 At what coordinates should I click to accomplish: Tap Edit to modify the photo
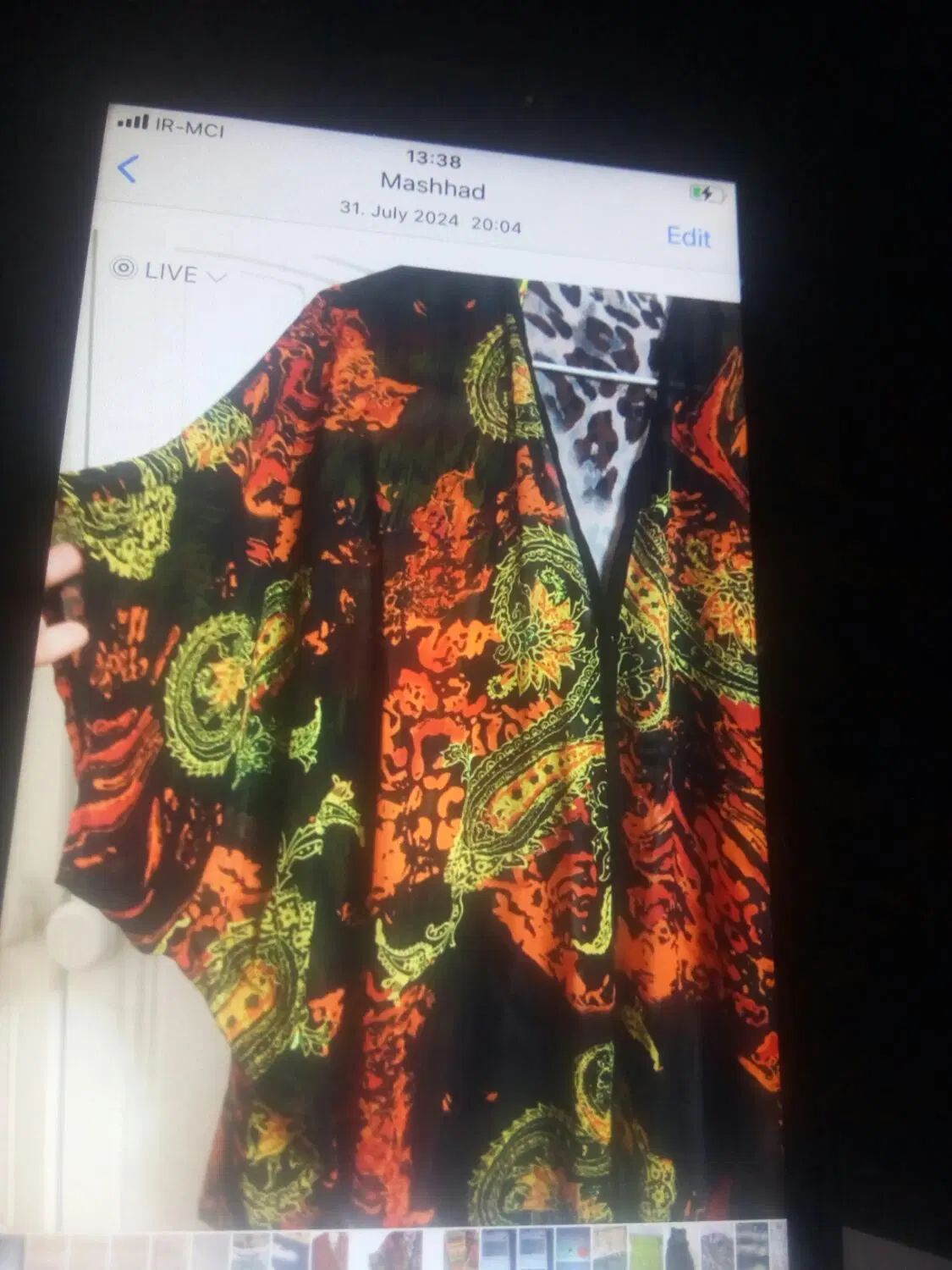pyautogui.click(x=688, y=236)
